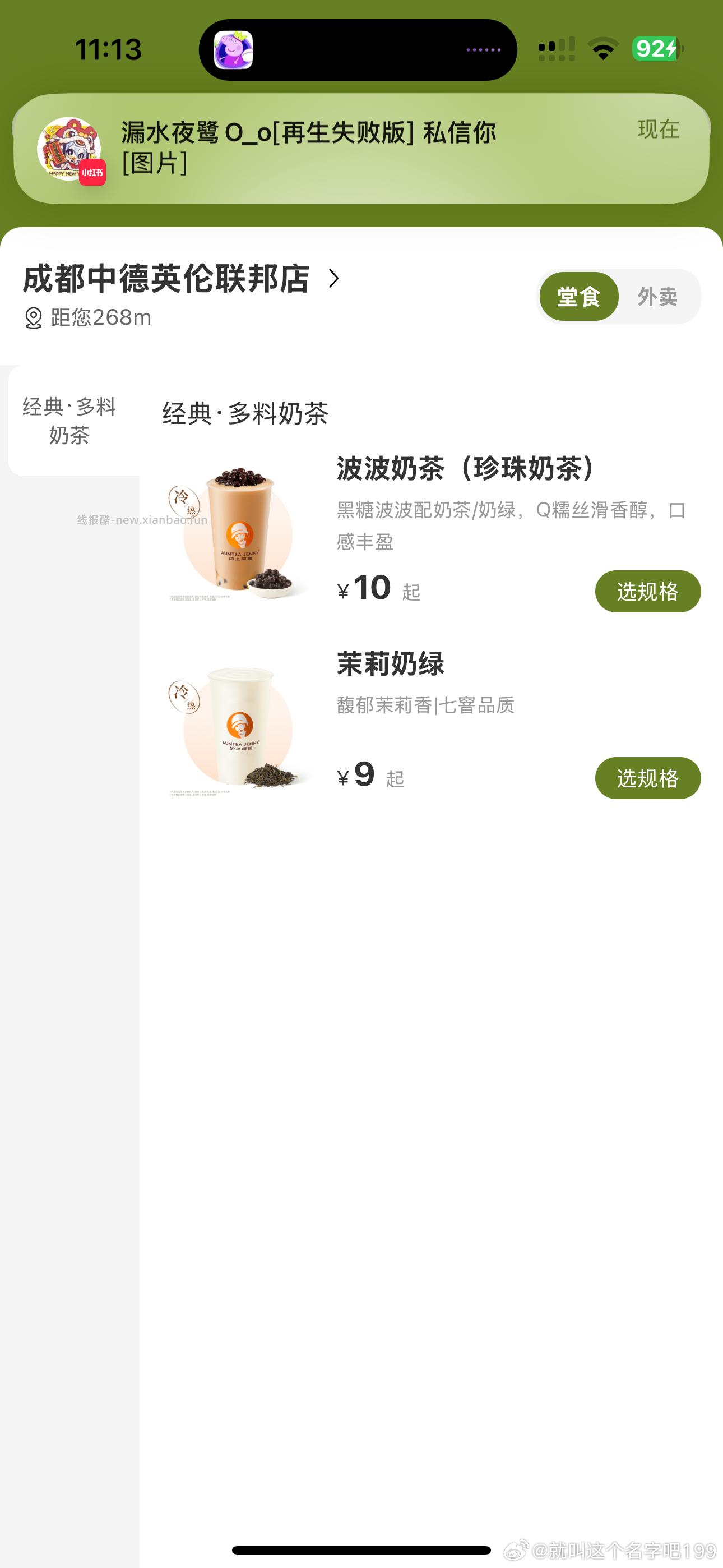Expand store details via arrow after 成都中德英伦联邦店
Image resolution: width=723 pixels, height=1568 pixels.
pos(332,281)
